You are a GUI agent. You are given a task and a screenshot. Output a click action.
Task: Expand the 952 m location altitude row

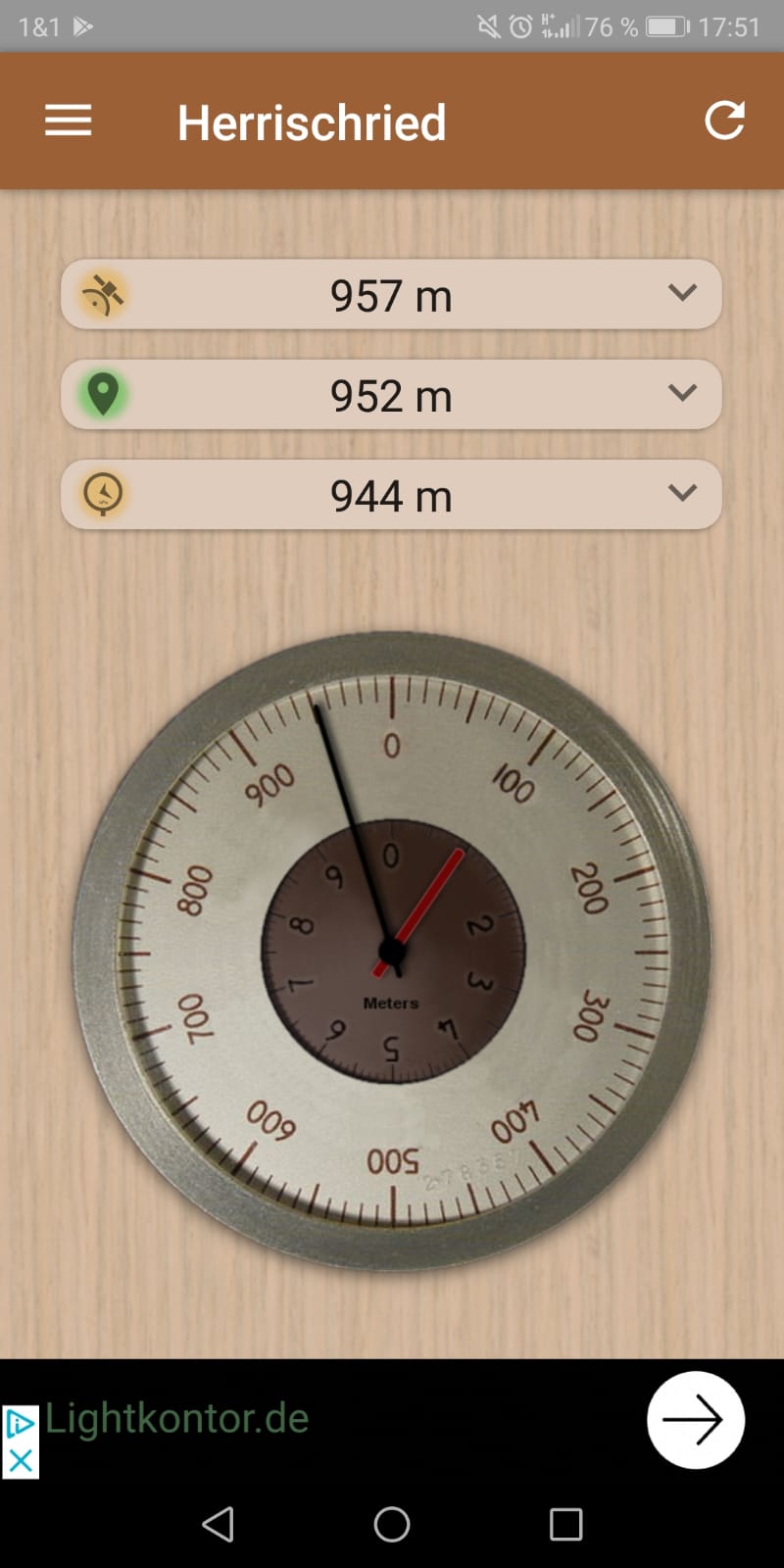coord(682,393)
